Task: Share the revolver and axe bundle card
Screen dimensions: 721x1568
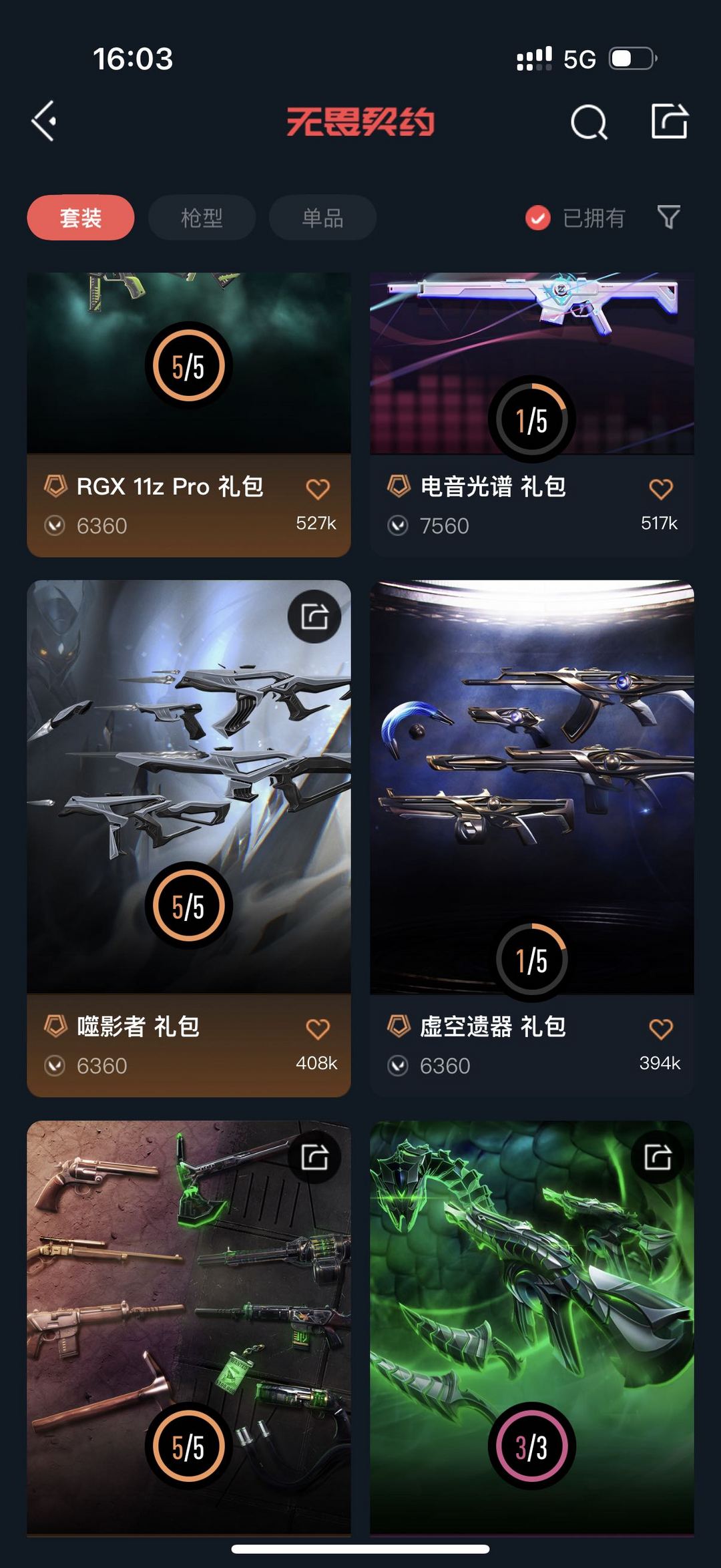Action: point(314,1157)
